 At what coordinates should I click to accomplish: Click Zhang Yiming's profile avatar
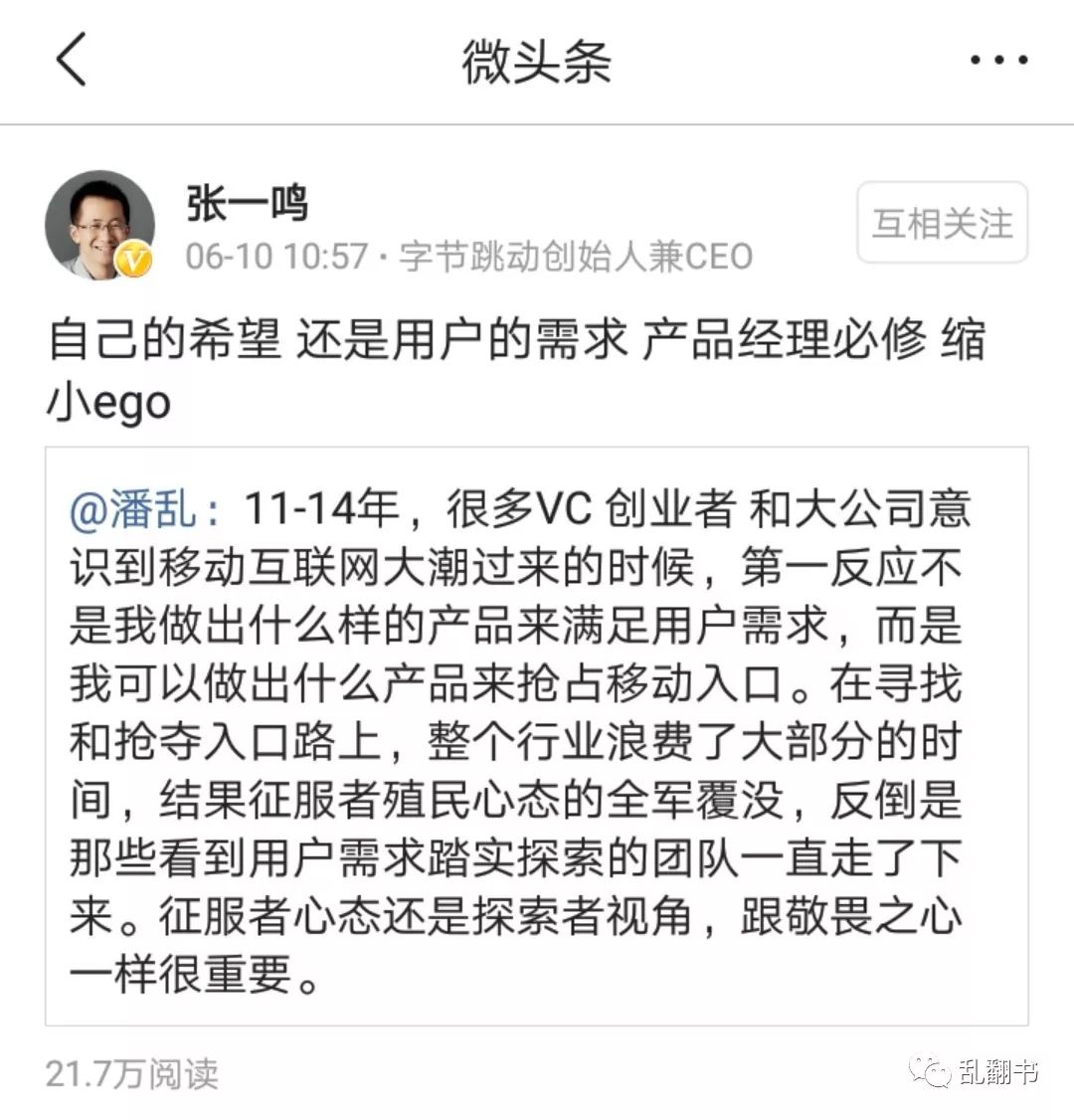[102, 224]
